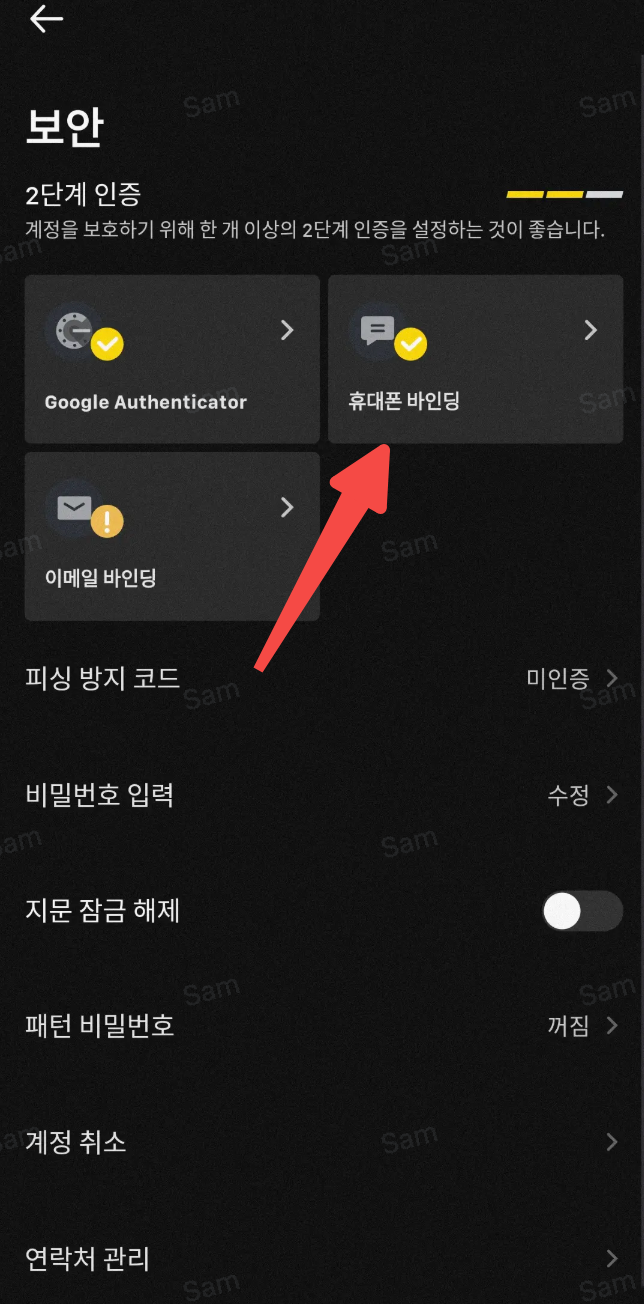Open 비밀번호 입력 to modify password
This screenshot has height=1304, width=644.
point(322,795)
